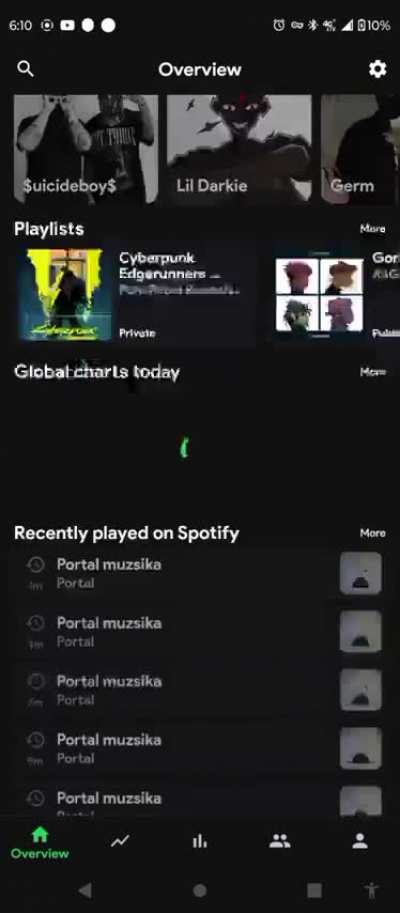The height and width of the screenshot is (913, 400).
Task: Open the Germ artist card
Action: coord(360,149)
